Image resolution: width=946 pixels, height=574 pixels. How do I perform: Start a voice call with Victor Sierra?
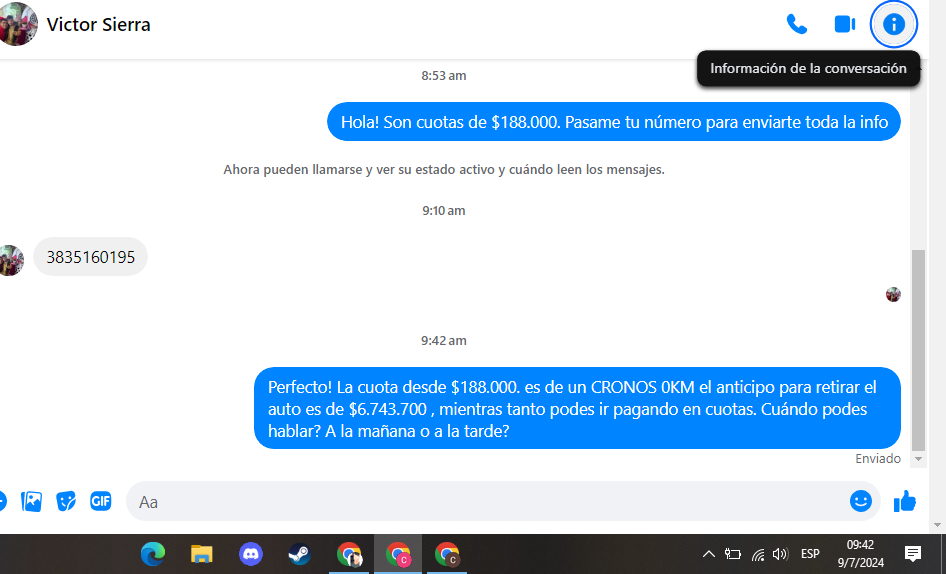click(796, 24)
